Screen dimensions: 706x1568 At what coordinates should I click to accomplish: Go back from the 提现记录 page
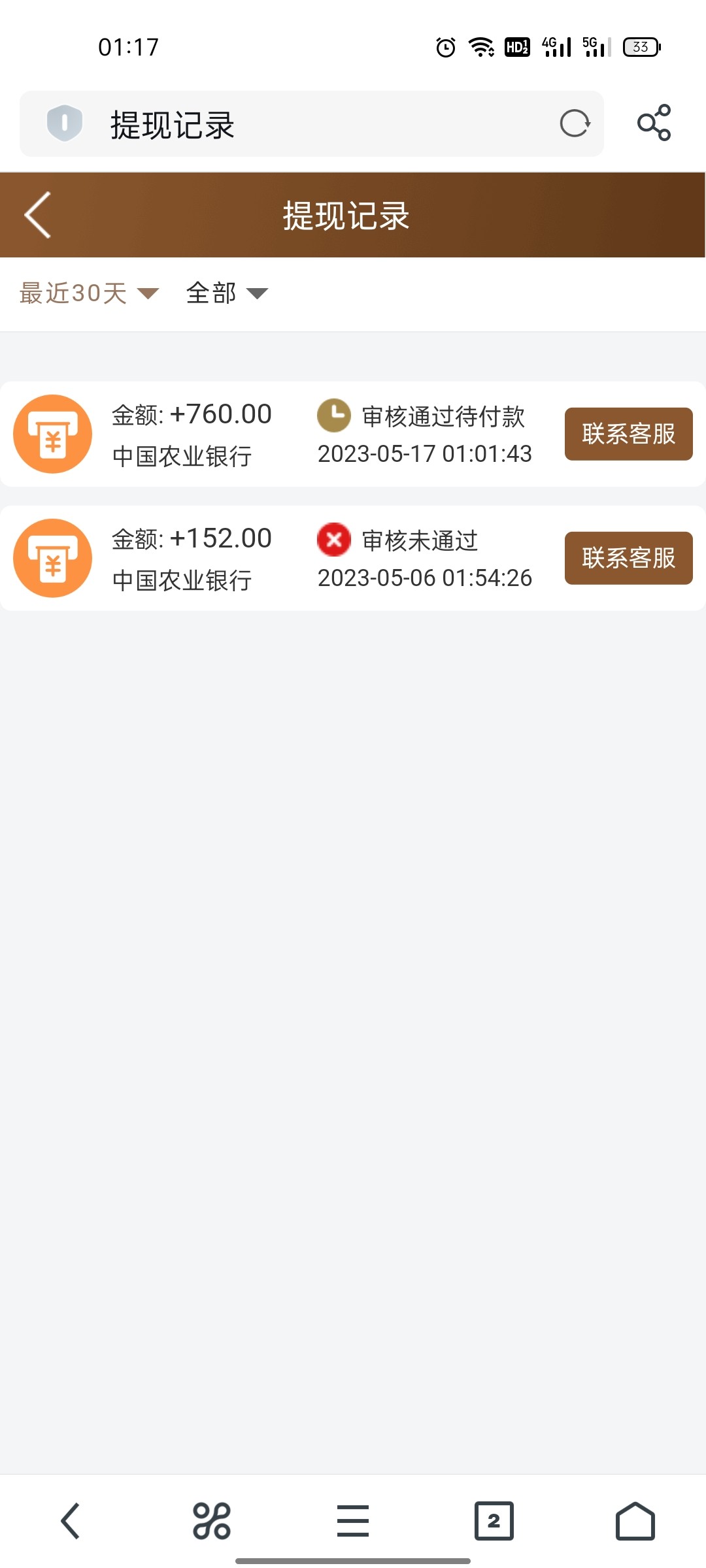(38, 215)
